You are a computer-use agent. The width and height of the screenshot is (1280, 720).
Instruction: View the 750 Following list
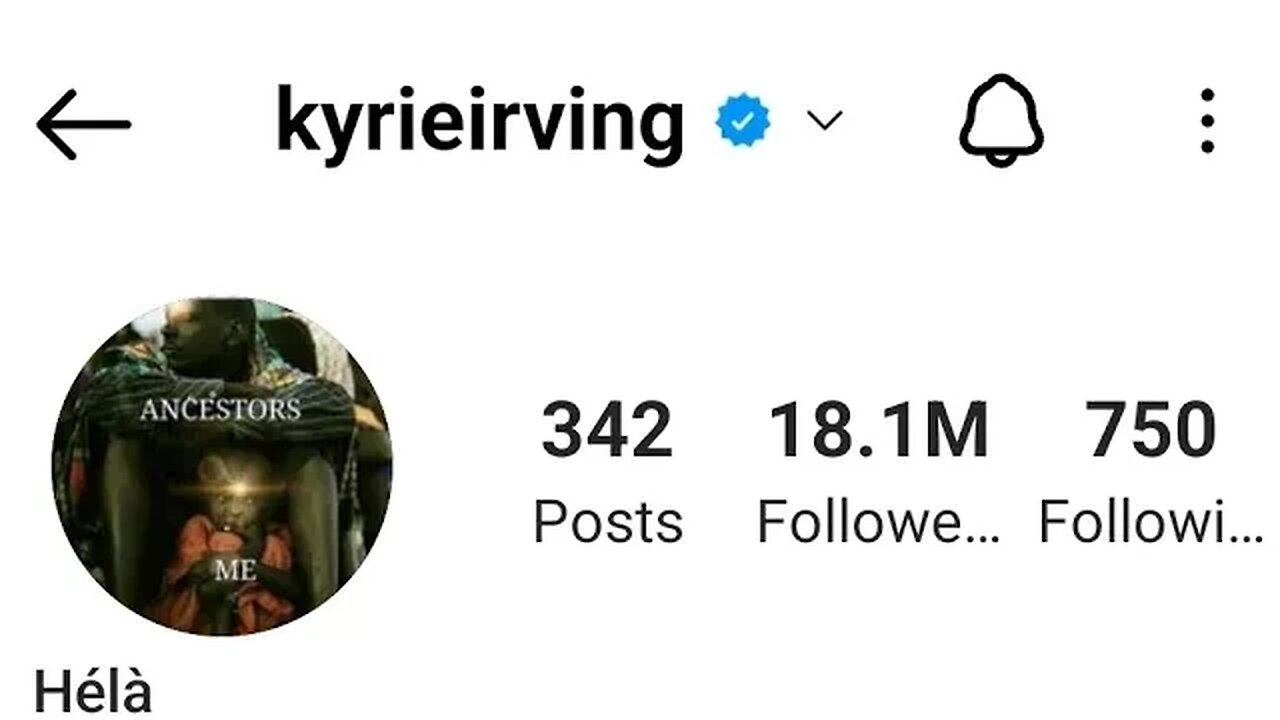click(x=1150, y=470)
